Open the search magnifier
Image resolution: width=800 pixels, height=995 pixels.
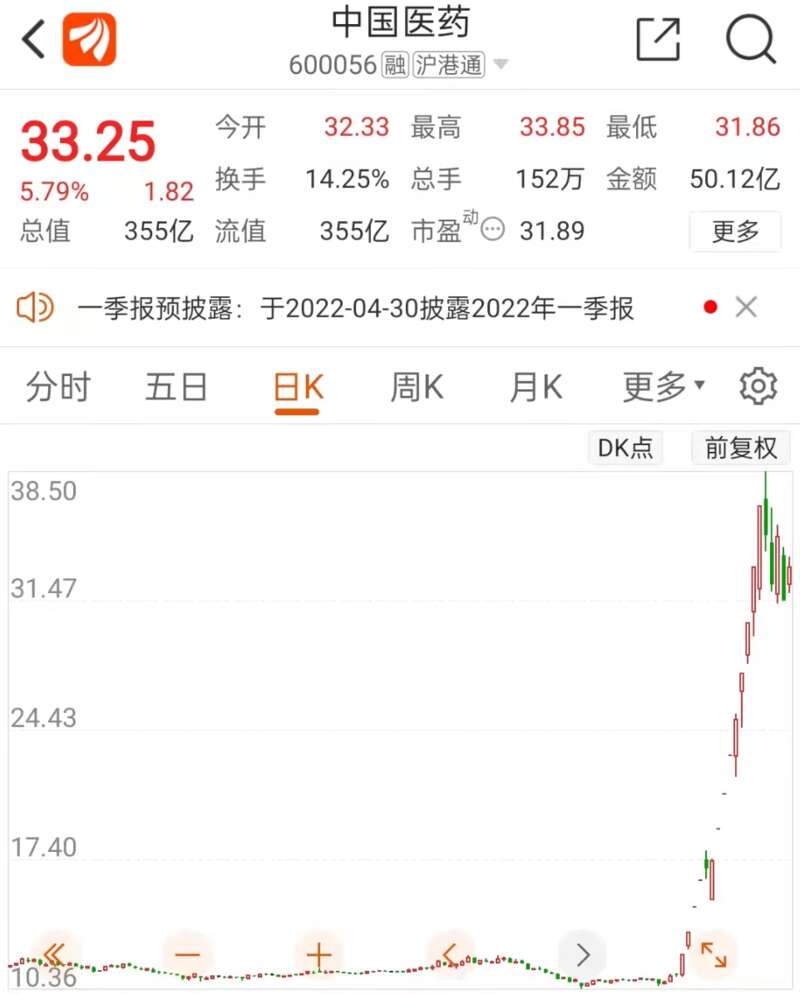(750, 41)
